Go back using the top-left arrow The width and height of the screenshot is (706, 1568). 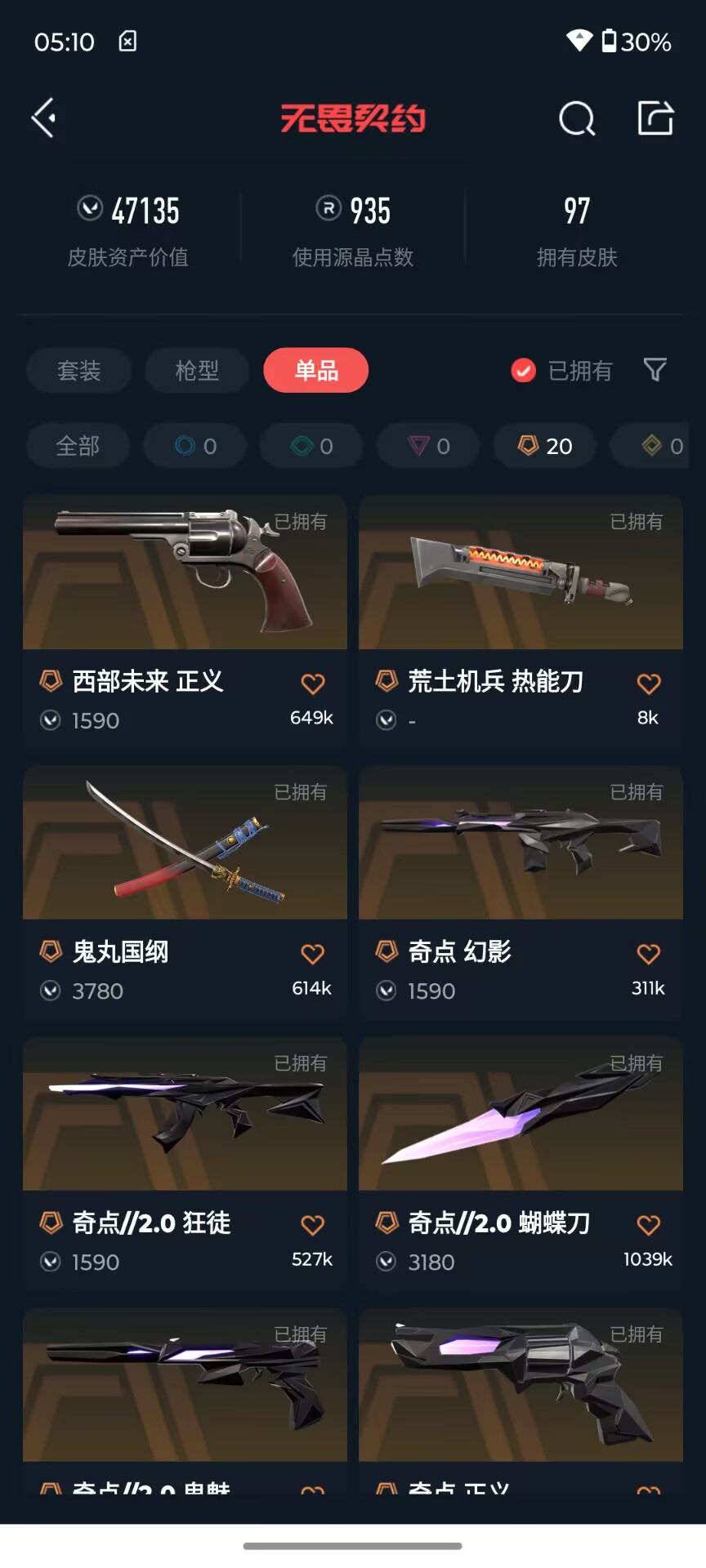pos(43,118)
